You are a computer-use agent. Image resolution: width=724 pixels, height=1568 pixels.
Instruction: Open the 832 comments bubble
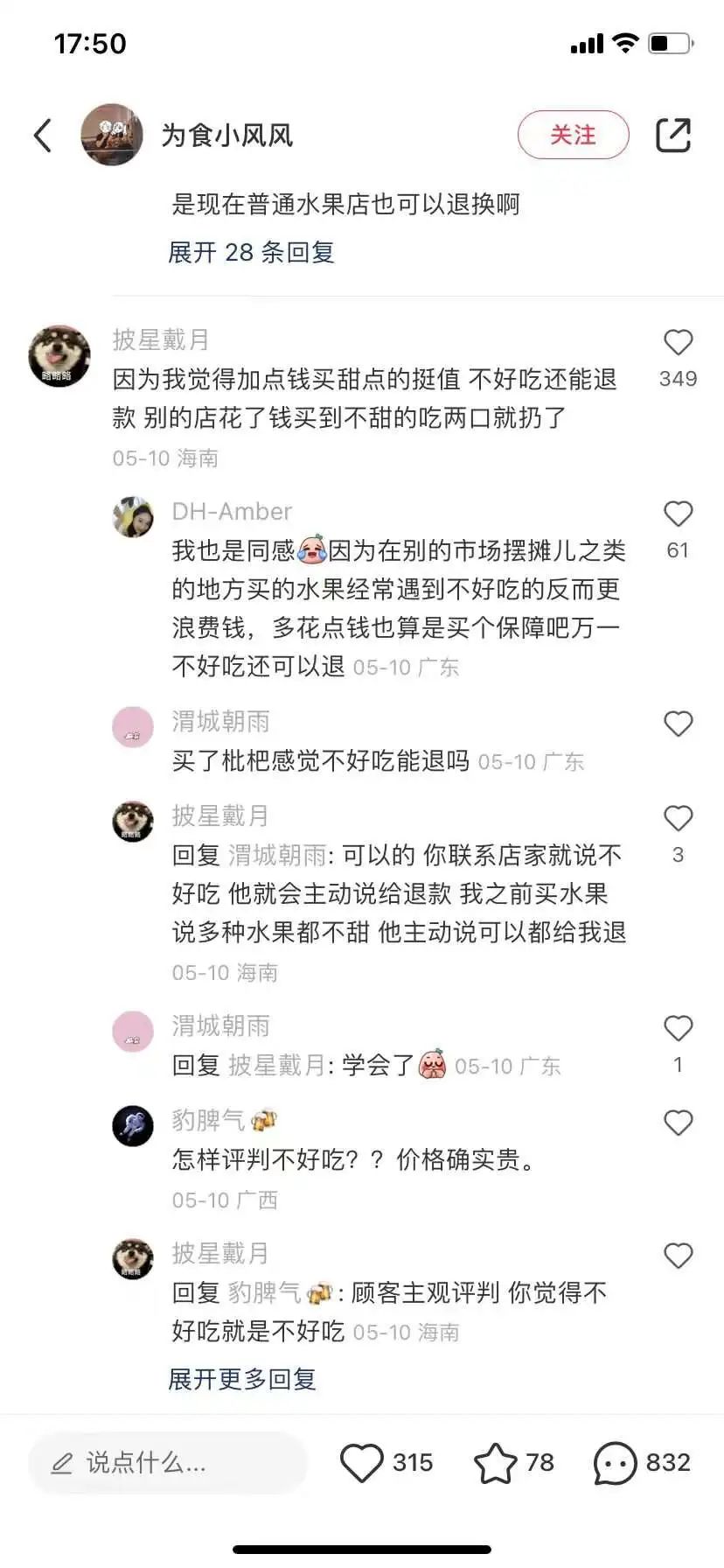[x=615, y=1462]
